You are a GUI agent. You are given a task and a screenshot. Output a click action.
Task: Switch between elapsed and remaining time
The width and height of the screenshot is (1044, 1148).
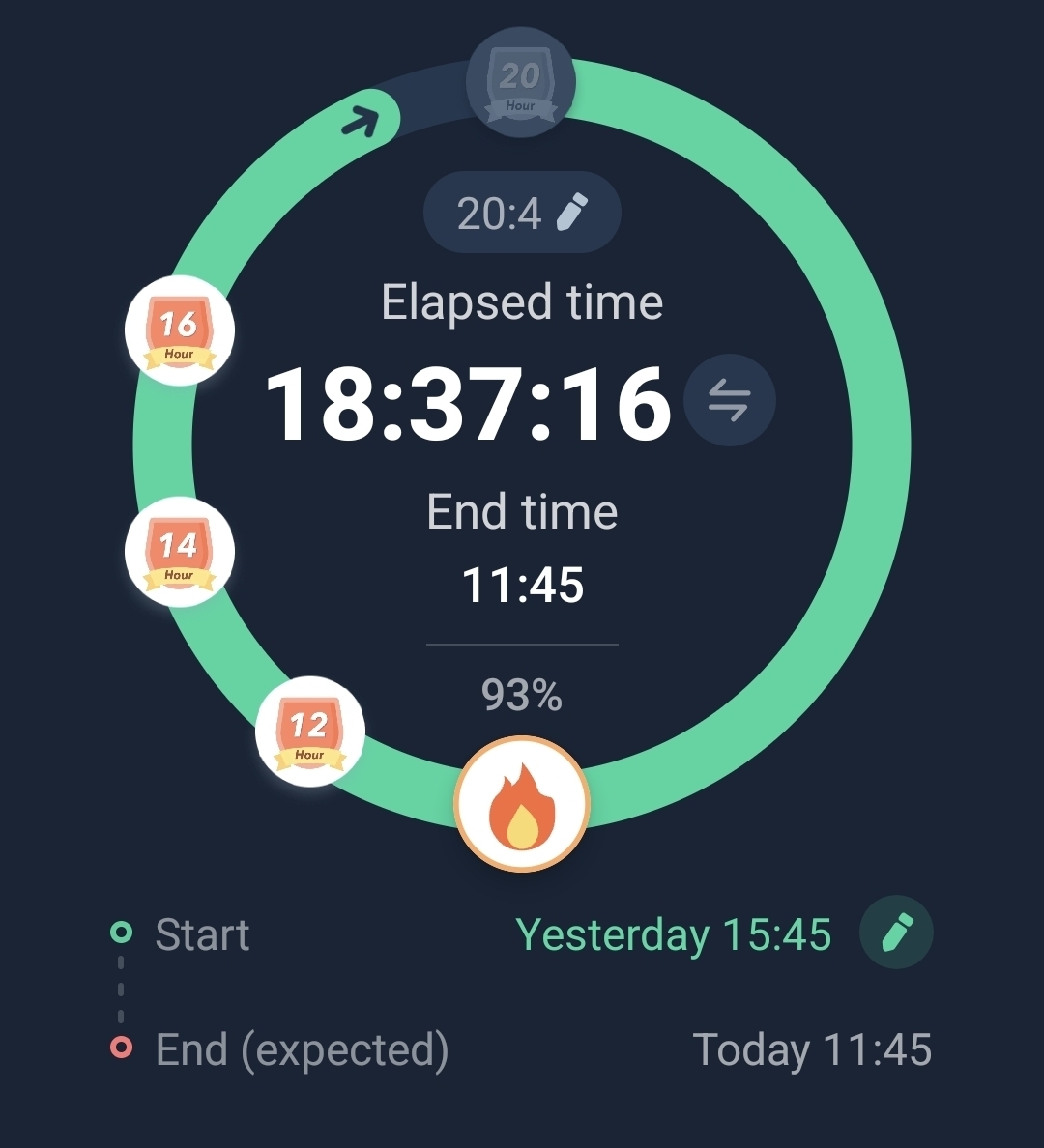click(x=729, y=400)
